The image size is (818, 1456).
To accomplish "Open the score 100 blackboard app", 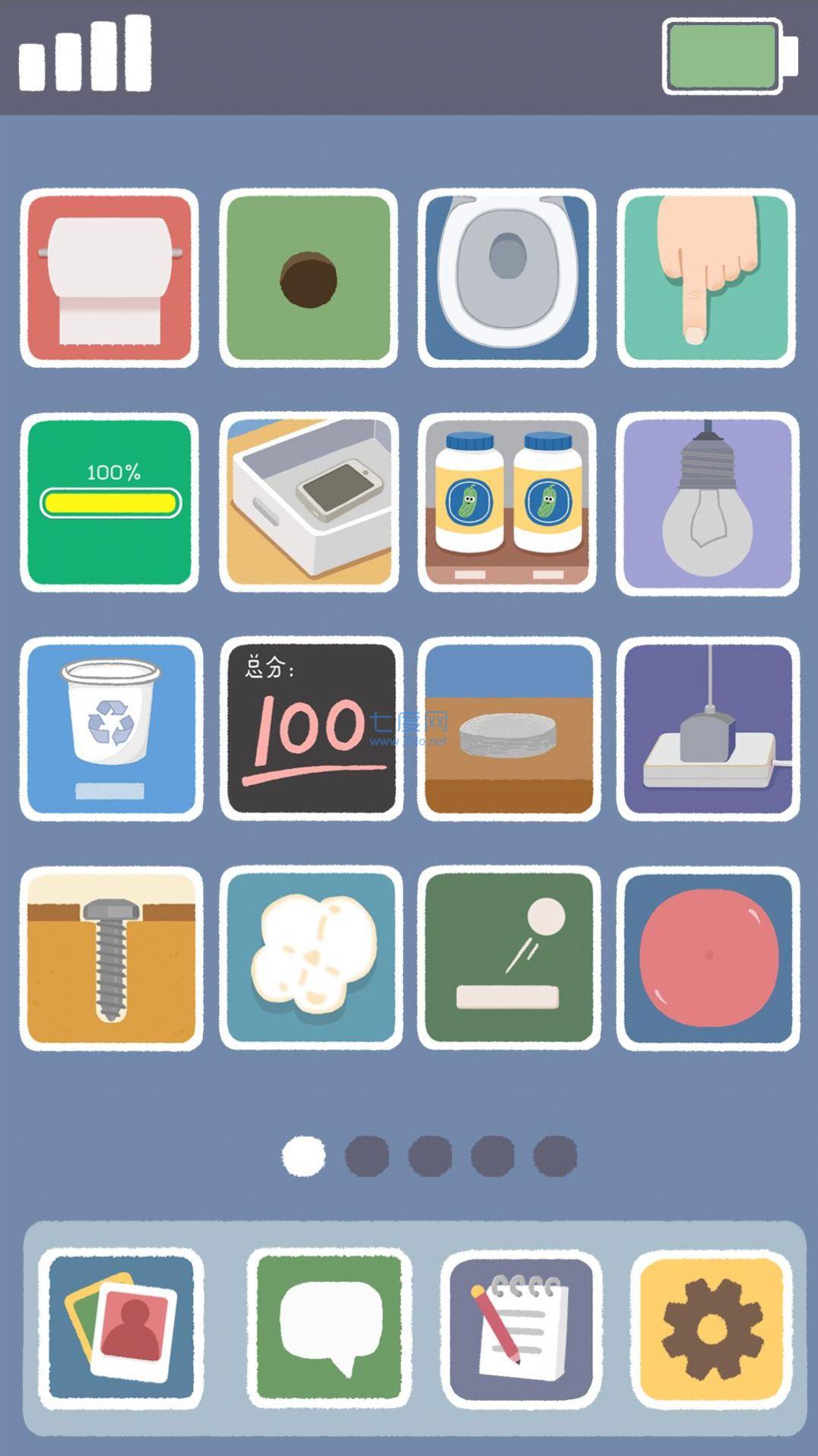I will 312,728.
